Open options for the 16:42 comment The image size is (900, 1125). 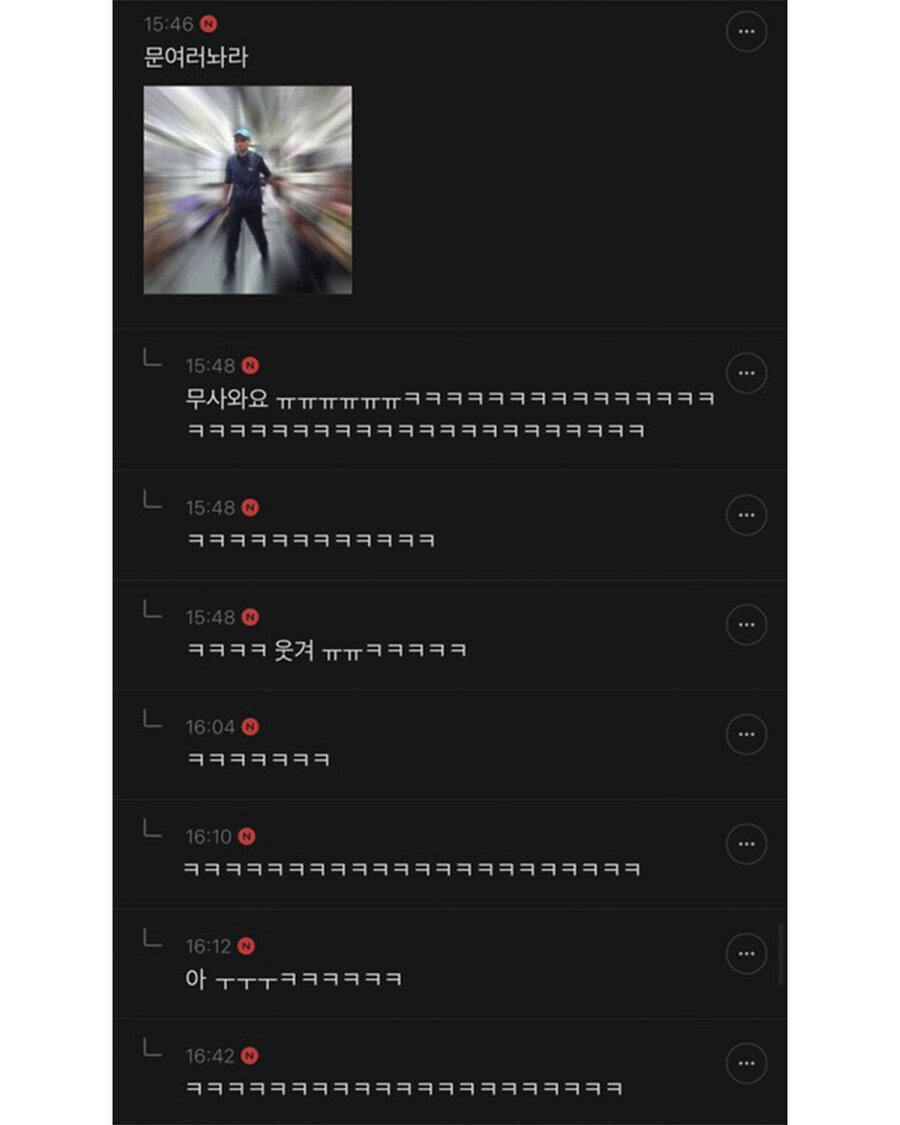[x=746, y=1063]
